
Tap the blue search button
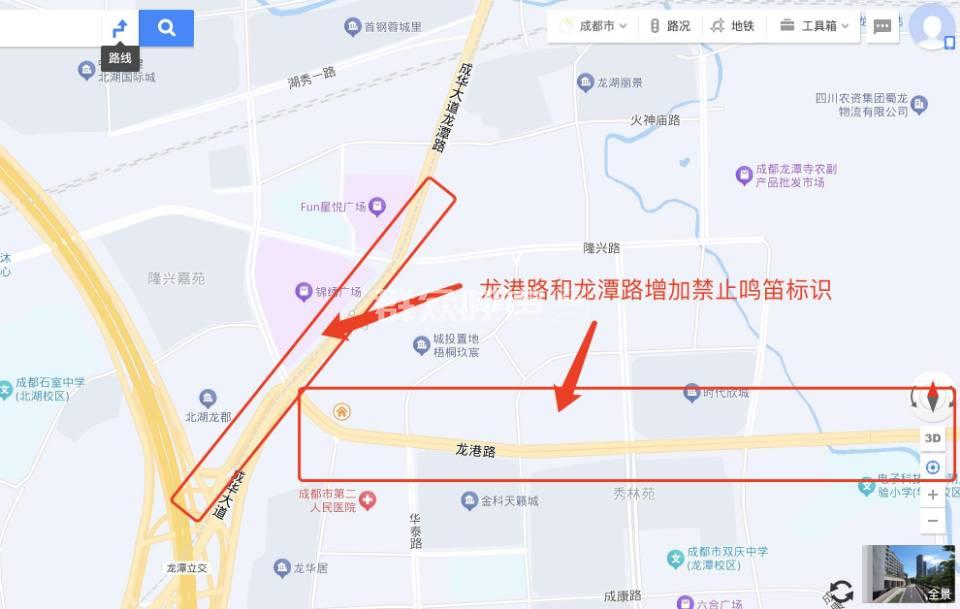coord(166,28)
